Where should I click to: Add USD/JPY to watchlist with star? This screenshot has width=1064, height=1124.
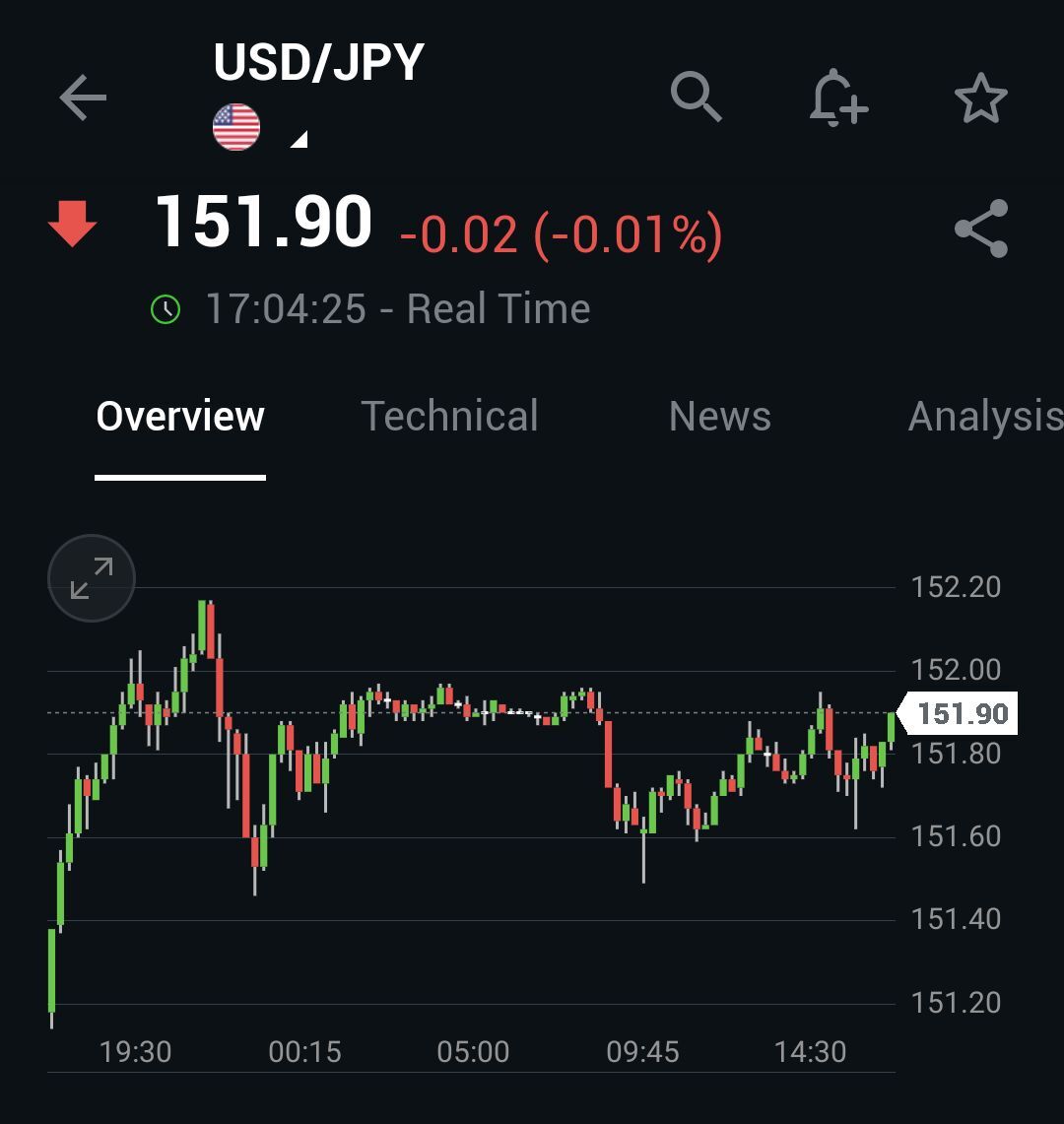point(980,99)
